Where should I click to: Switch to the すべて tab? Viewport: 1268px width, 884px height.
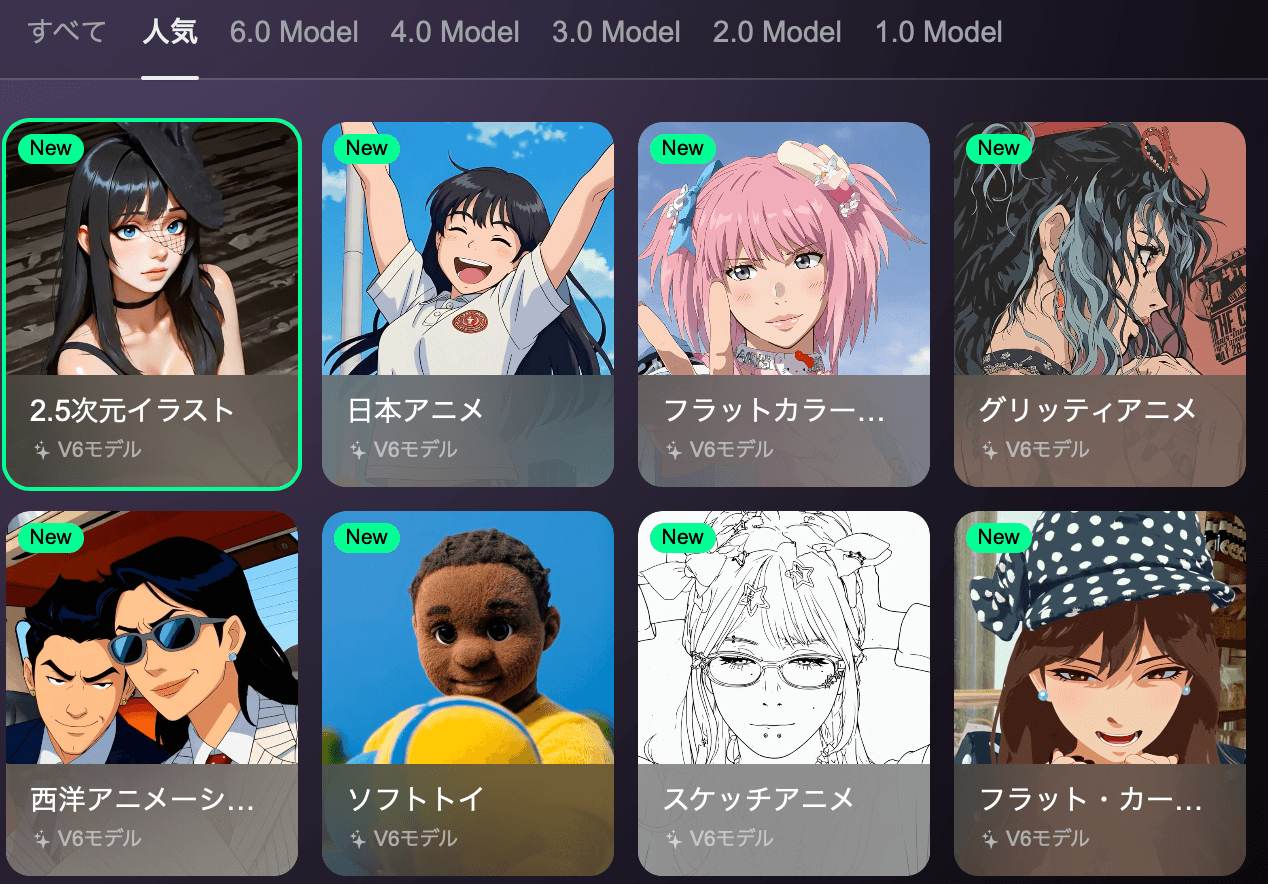[x=67, y=32]
